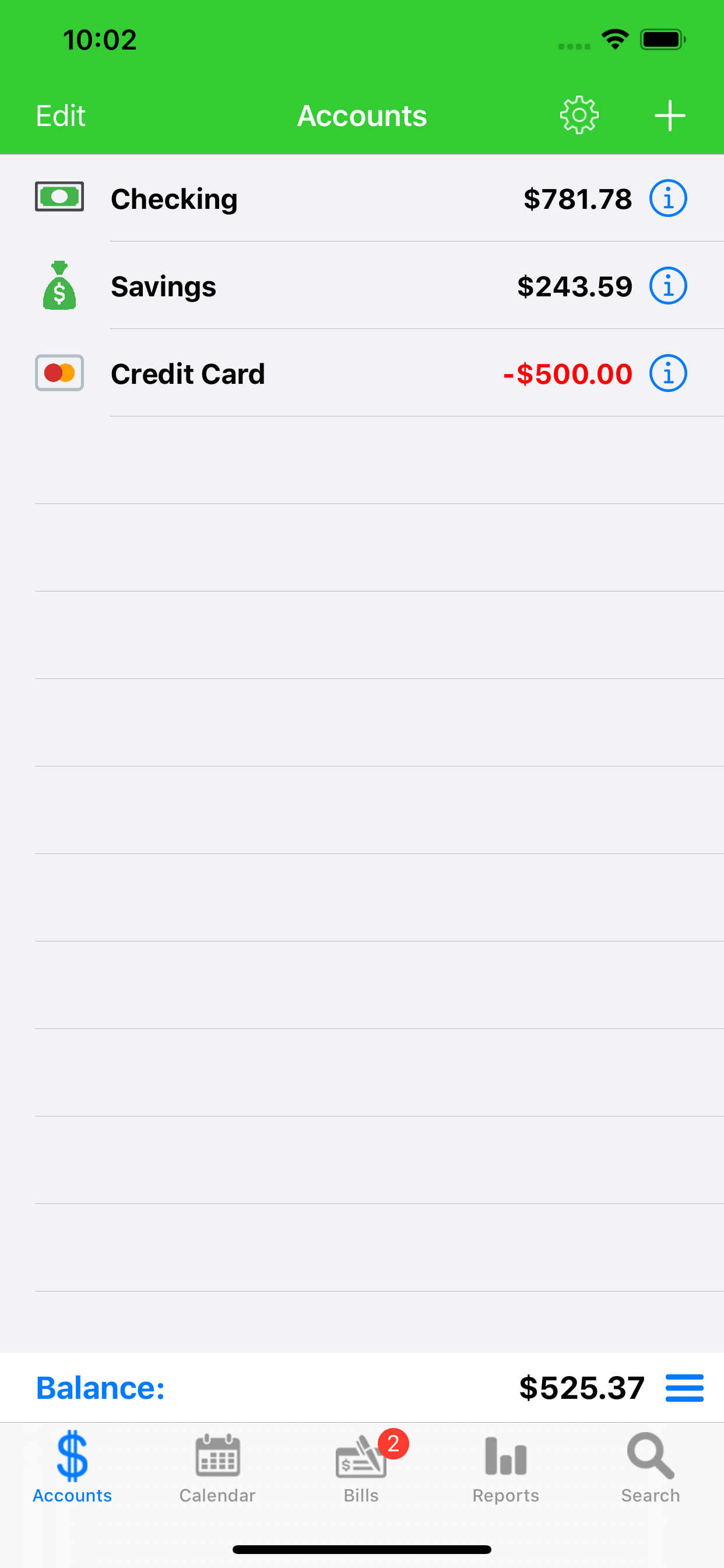
Task: Open the balance options menu icon
Action: point(684,1388)
